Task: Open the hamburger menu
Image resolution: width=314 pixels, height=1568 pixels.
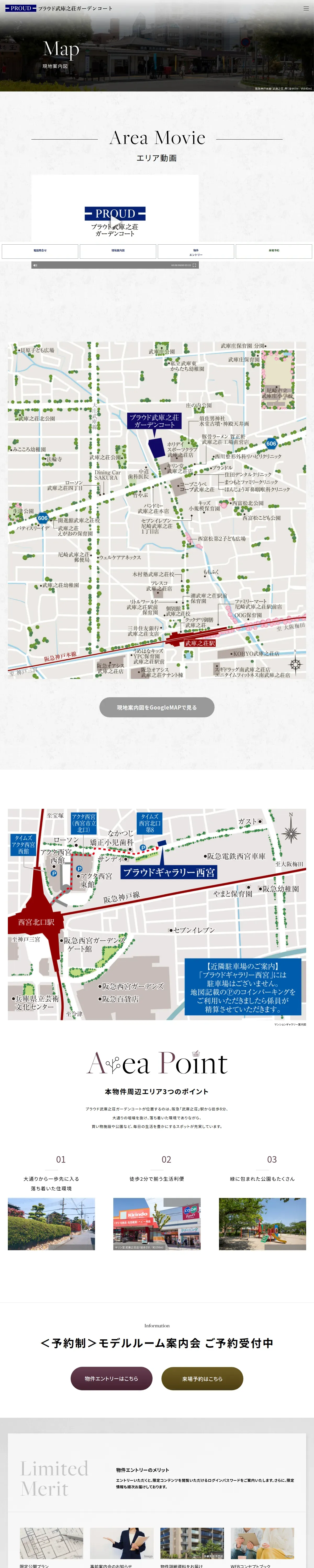Action: (305, 9)
